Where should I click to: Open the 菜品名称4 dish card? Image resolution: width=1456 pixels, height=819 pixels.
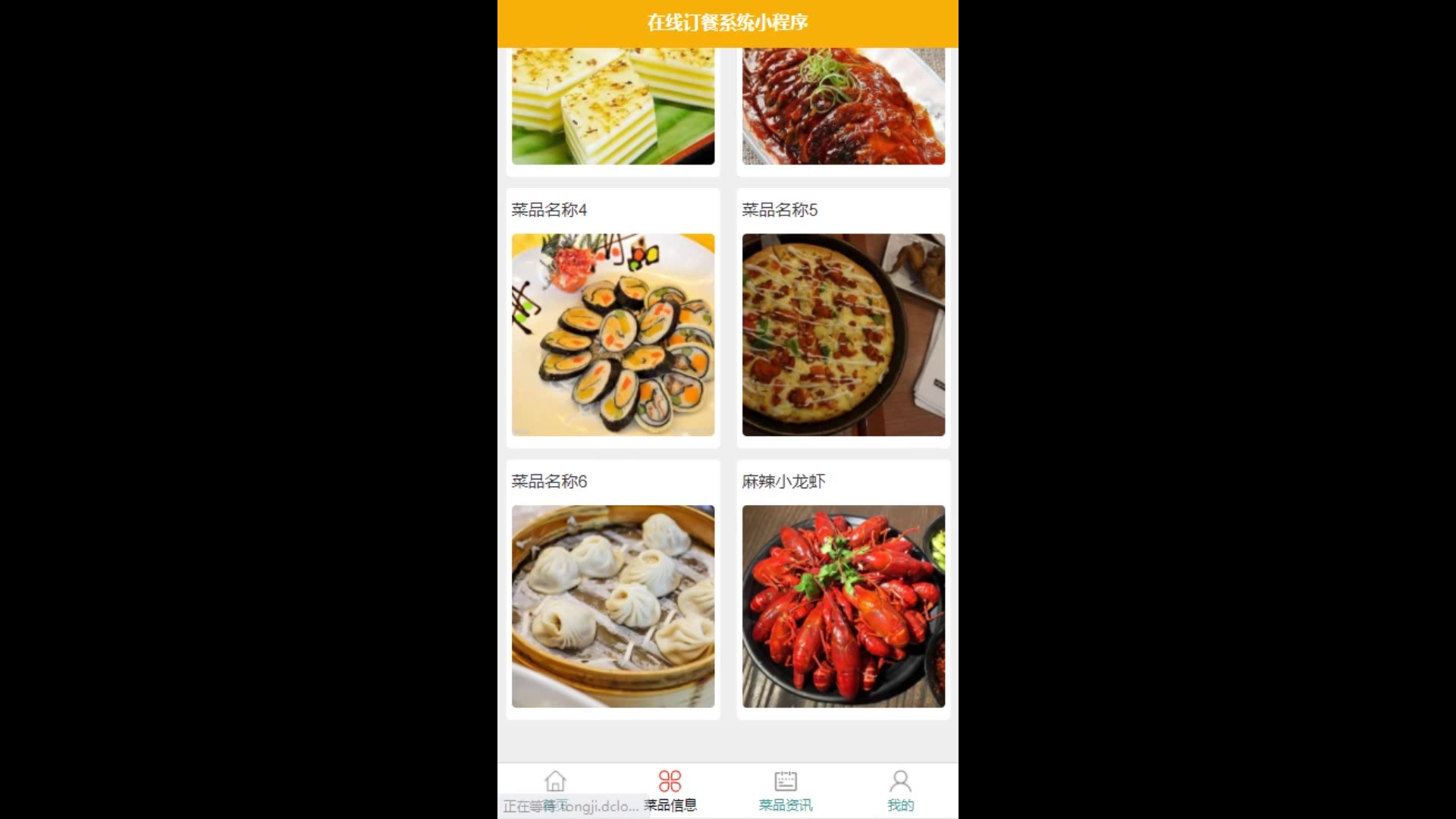[x=613, y=334]
